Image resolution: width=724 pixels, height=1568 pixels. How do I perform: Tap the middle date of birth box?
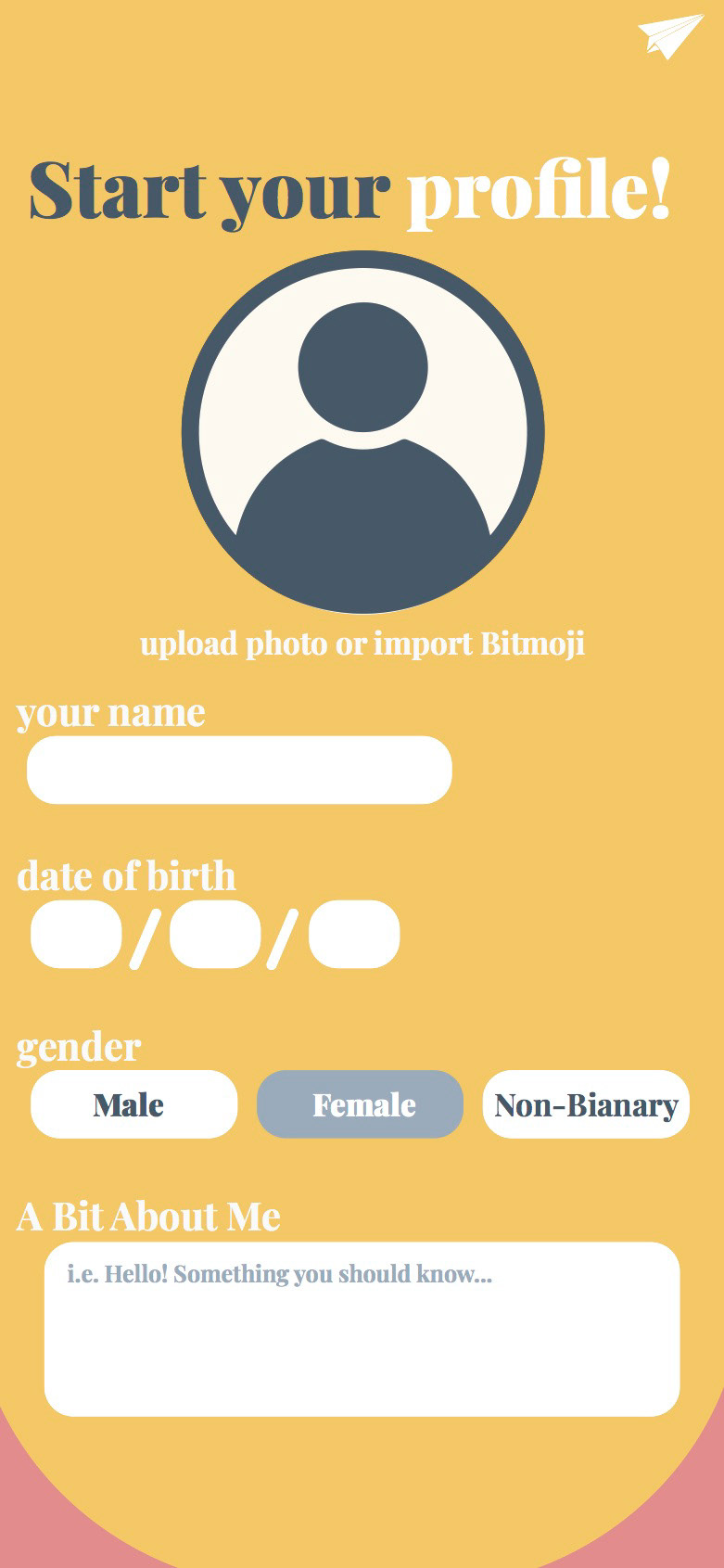click(x=215, y=934)
